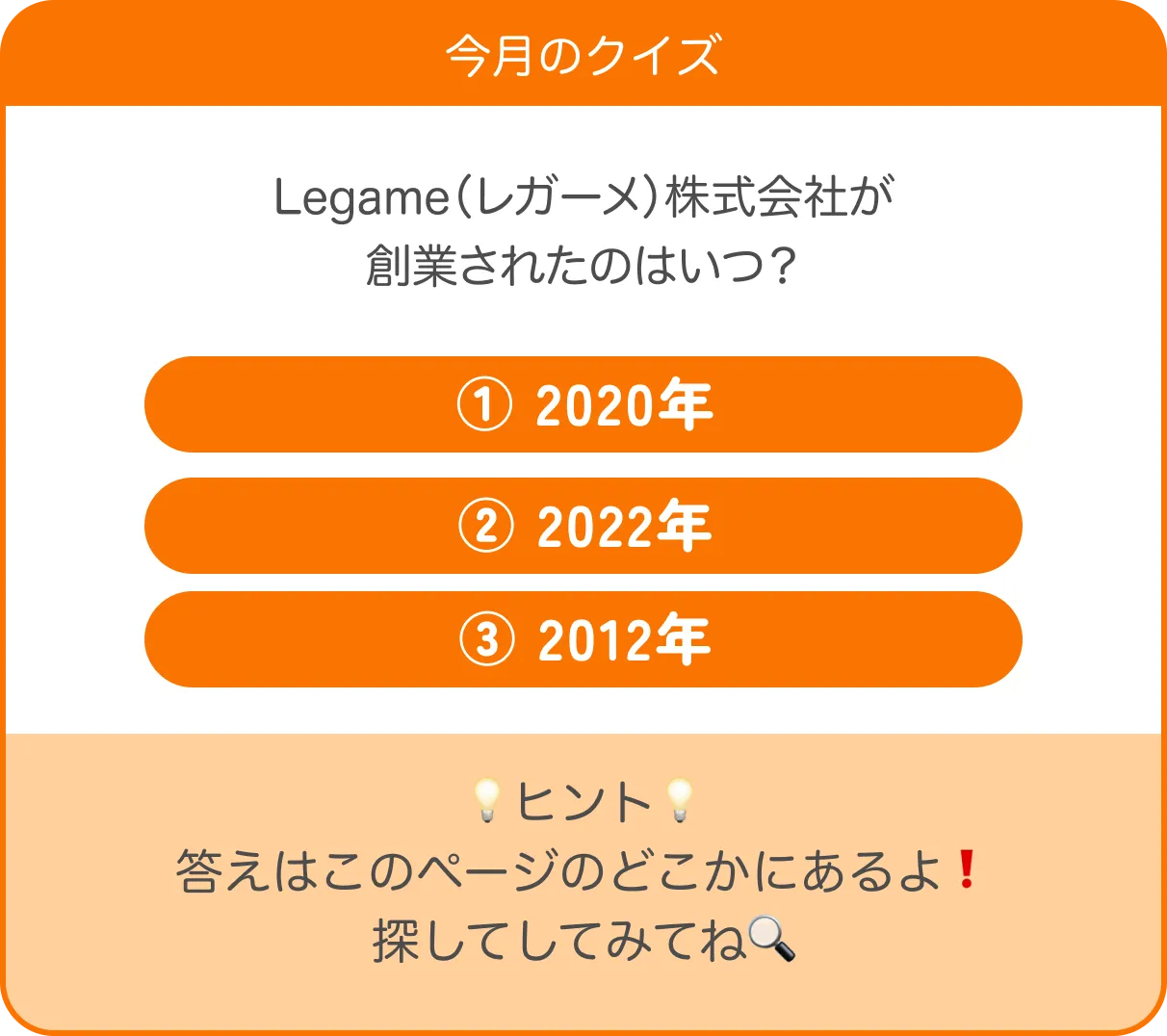Pick answer ③ 2012年
Image resolution: width=1167 pixels, height=1036 pixels.
click(583, 639)
